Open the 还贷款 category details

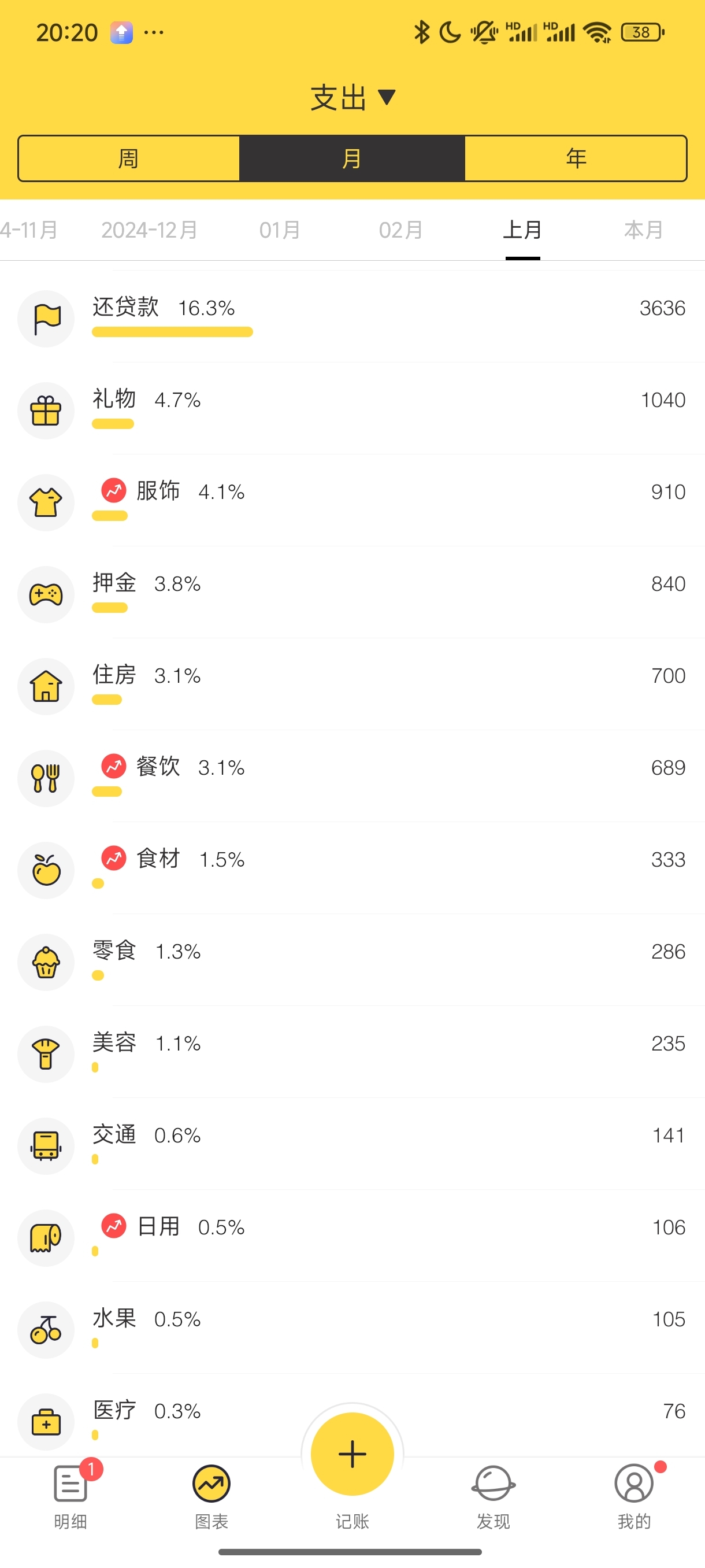[x=353, y=317]
